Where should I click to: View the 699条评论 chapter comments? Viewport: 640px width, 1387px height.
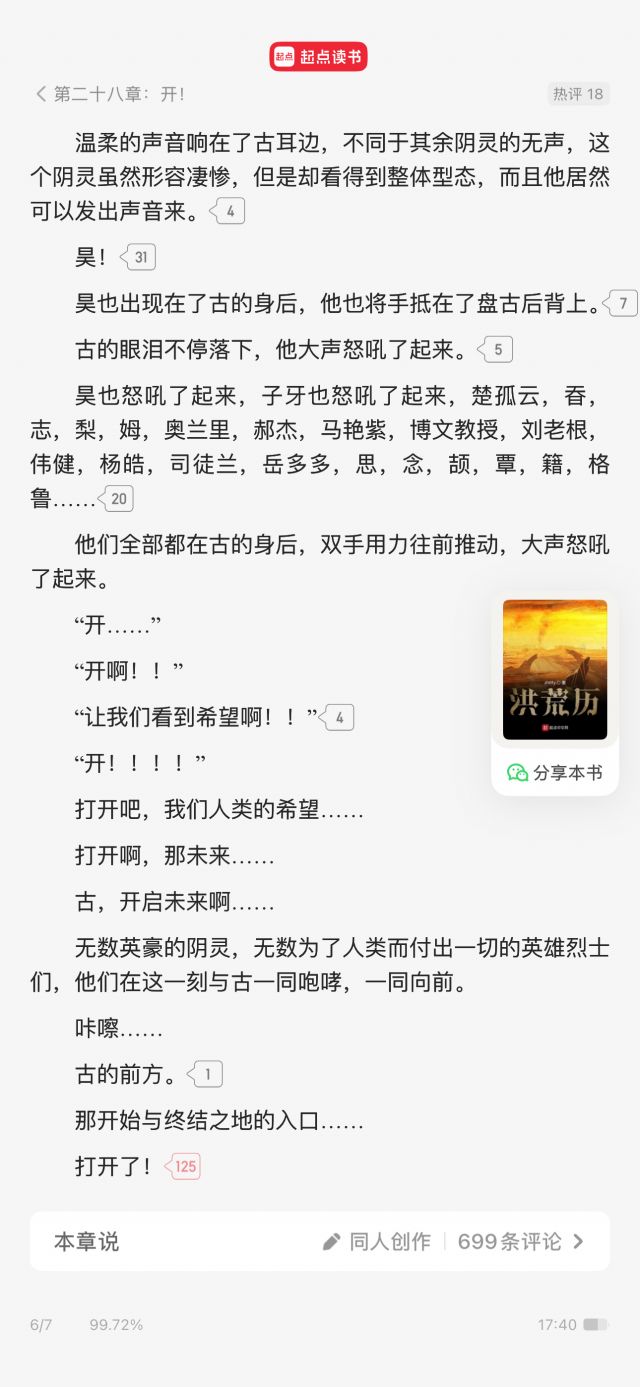pyautogui.click(x=520, y=1241)
